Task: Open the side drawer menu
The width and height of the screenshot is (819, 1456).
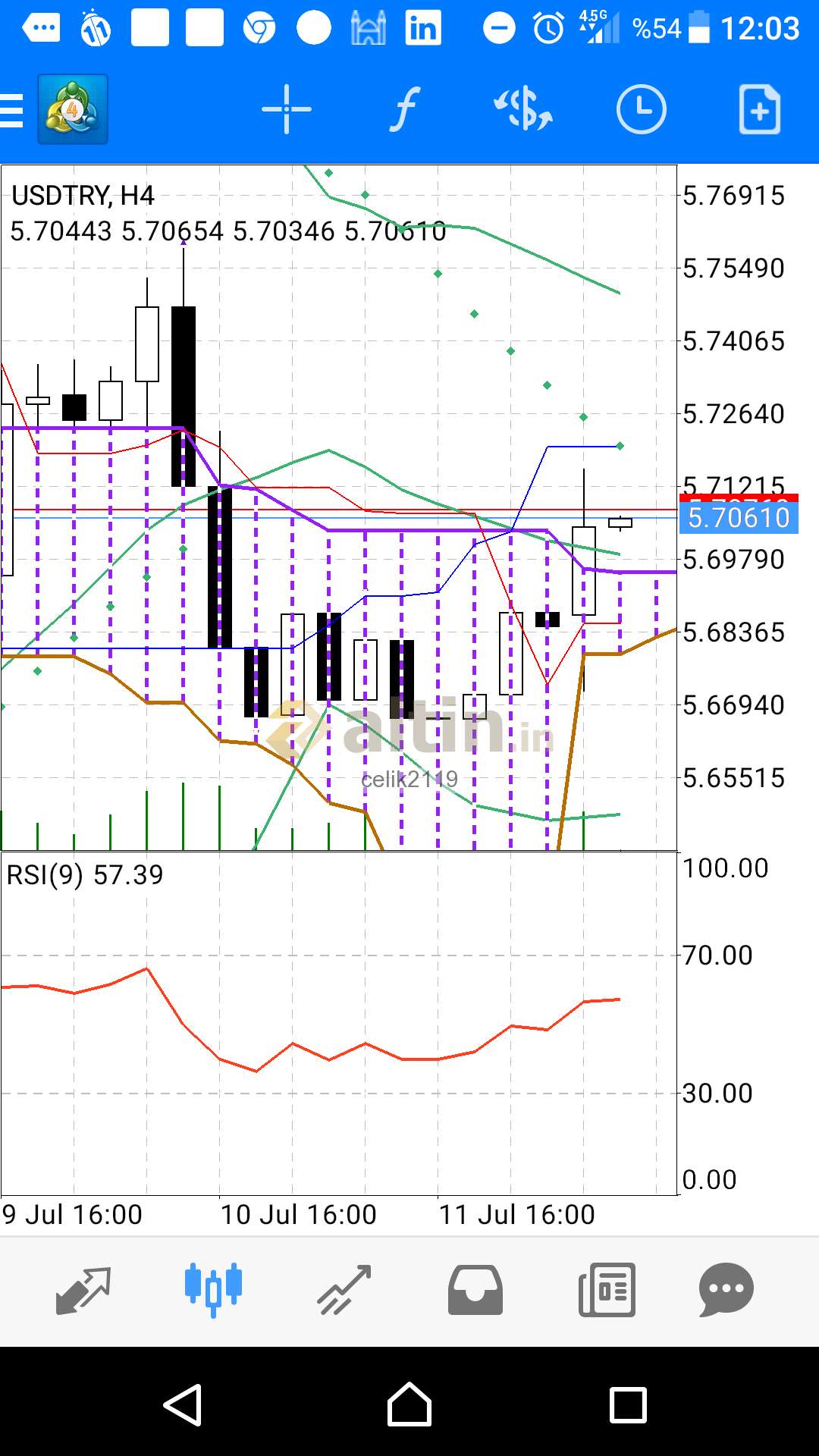Action: coord(12,111)
